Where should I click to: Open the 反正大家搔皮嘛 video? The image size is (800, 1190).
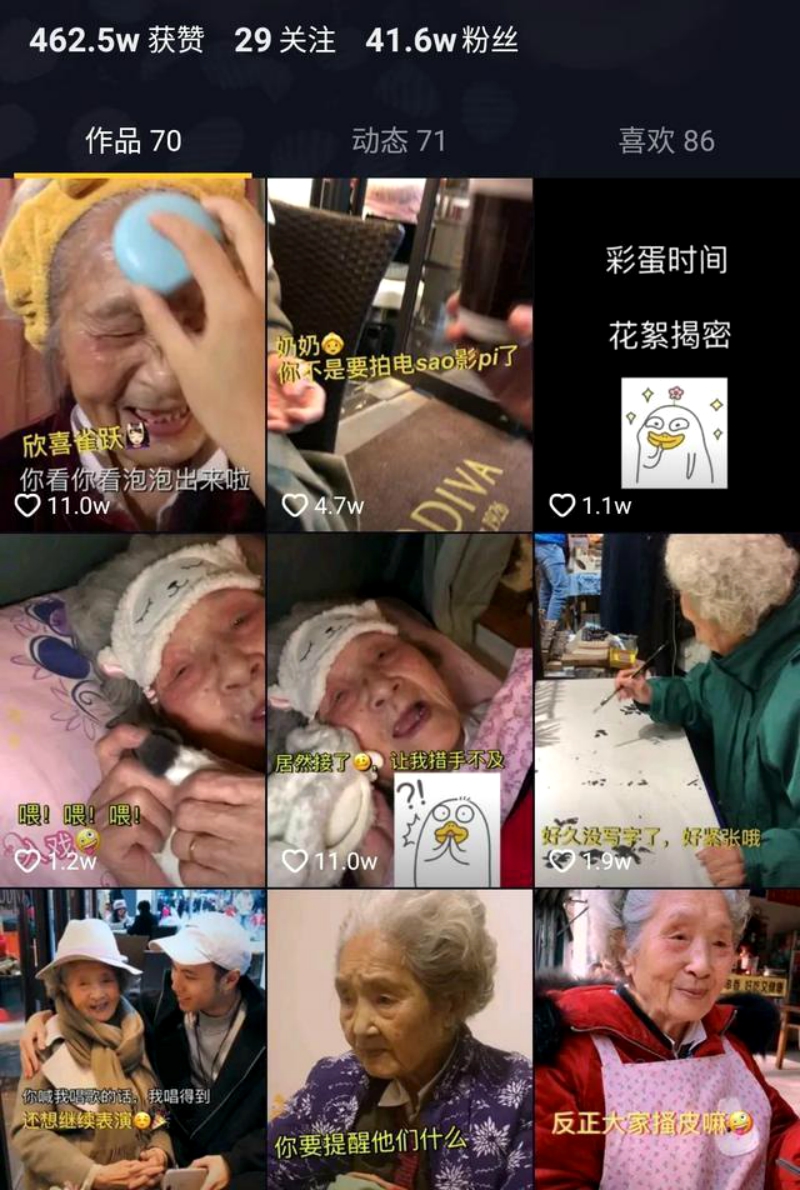667,1040
